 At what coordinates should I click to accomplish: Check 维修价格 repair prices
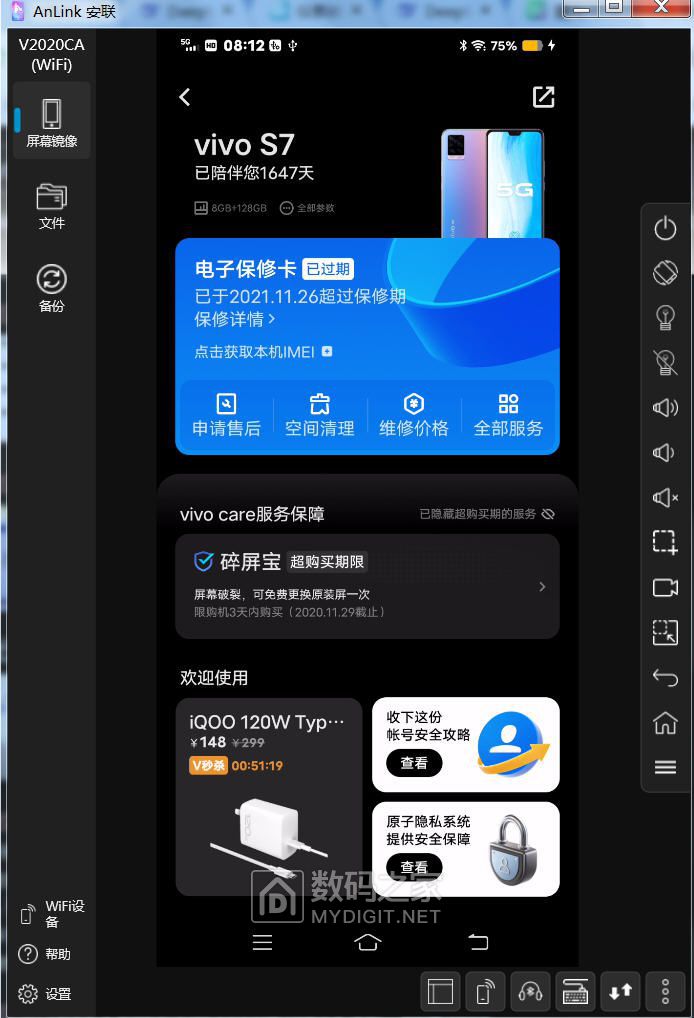tap(413, 415)
